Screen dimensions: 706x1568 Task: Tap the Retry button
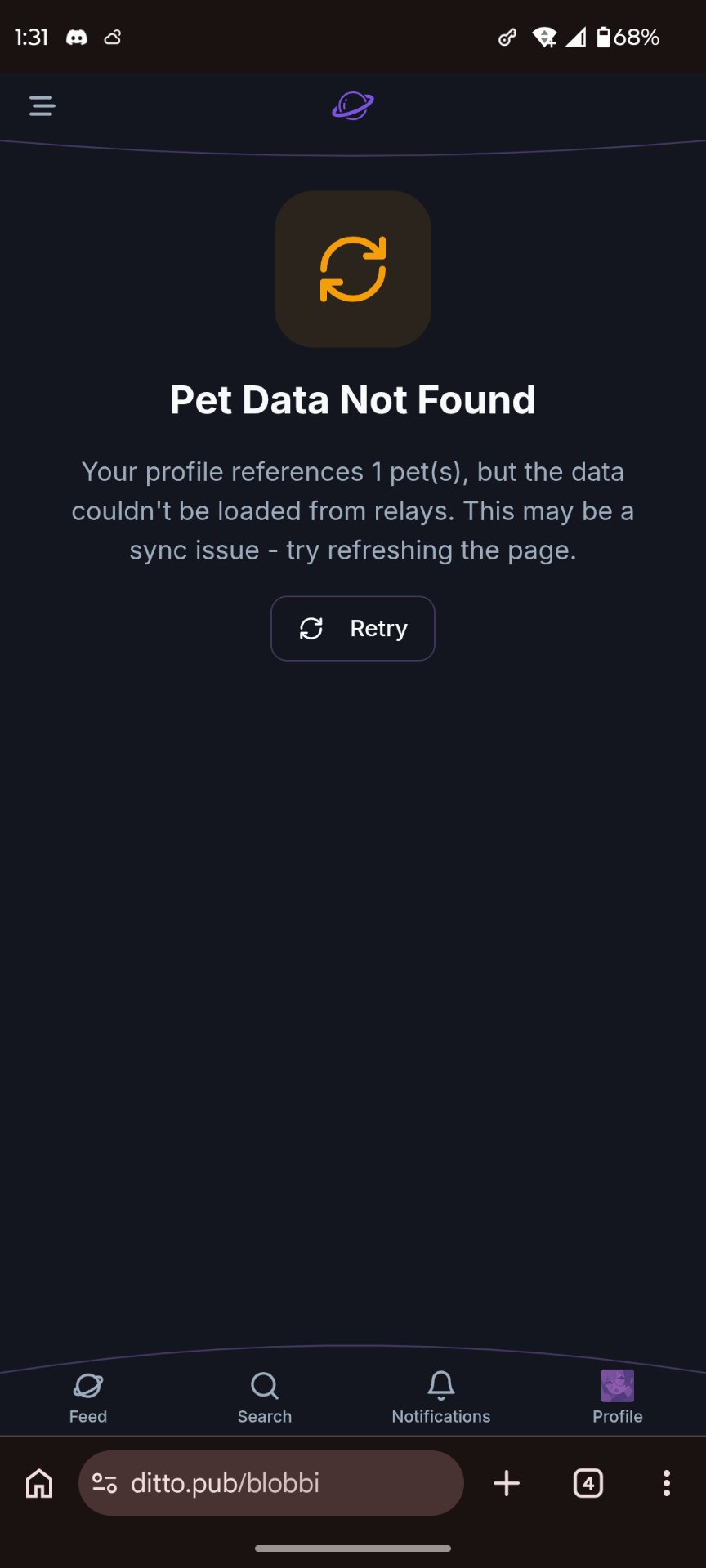click(x=352, y=628)
